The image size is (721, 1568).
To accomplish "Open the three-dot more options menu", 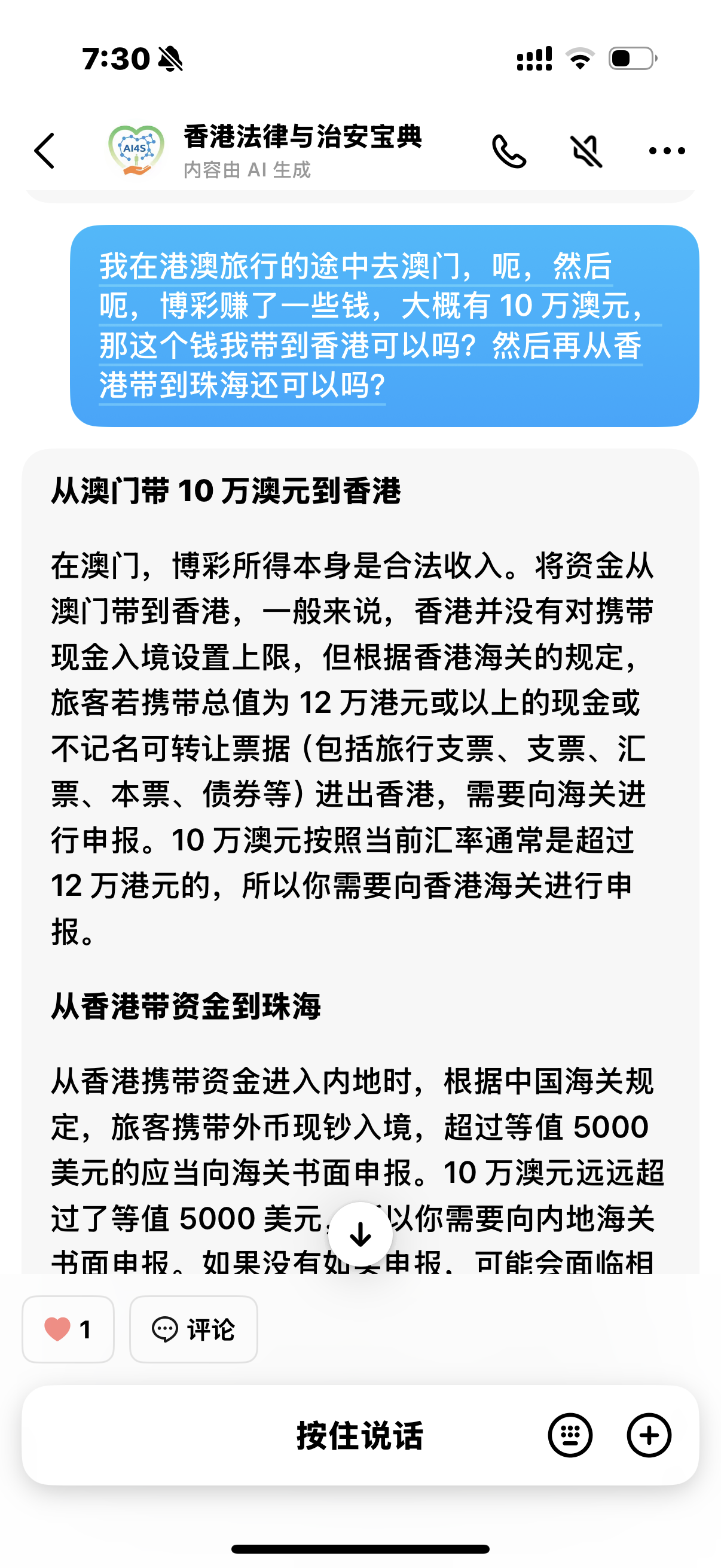I will click(667, 151).
